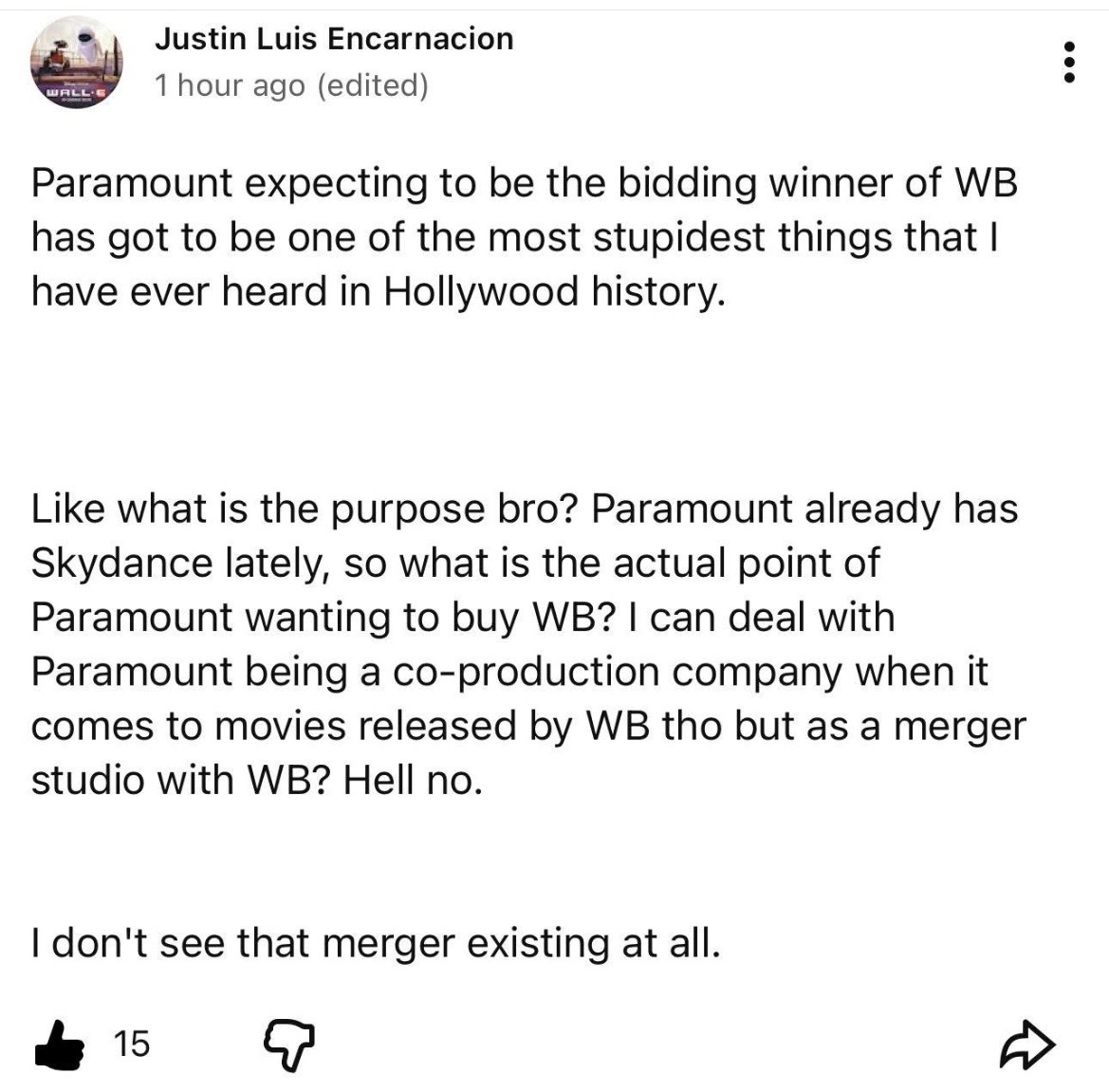Like Justin Luis Encarnacion's post
1109x1092 pixels.
tap(59, 1045)
